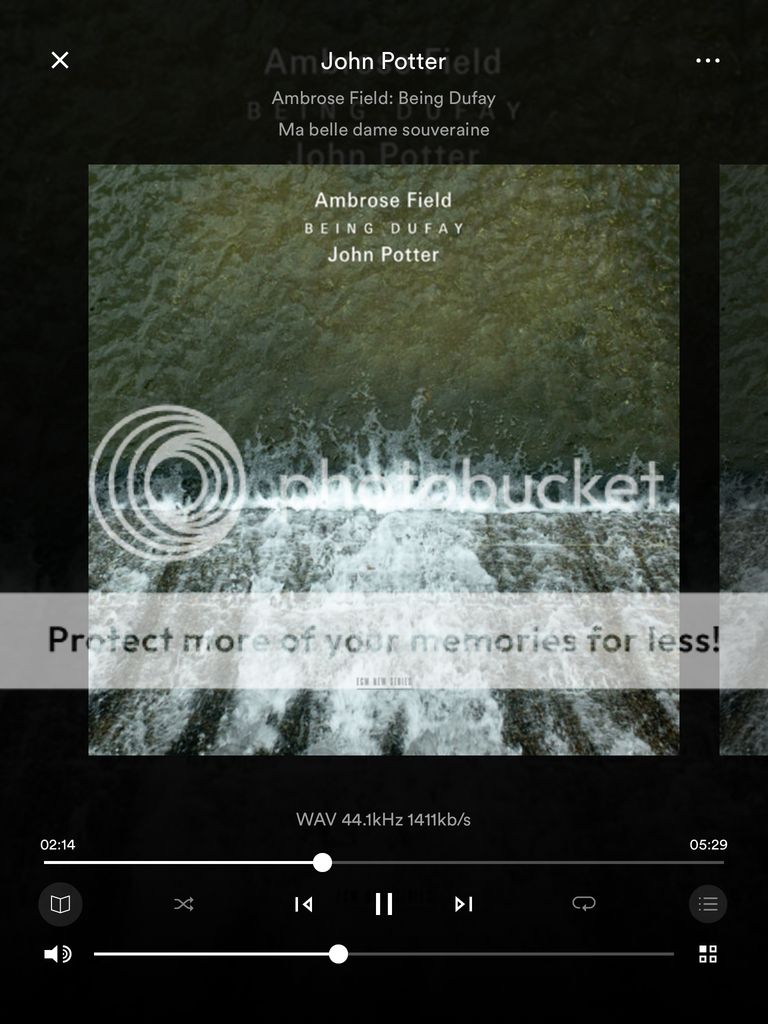The image size is (768, 1024).
Task: Toggle repeat mode
Action: 583,904
